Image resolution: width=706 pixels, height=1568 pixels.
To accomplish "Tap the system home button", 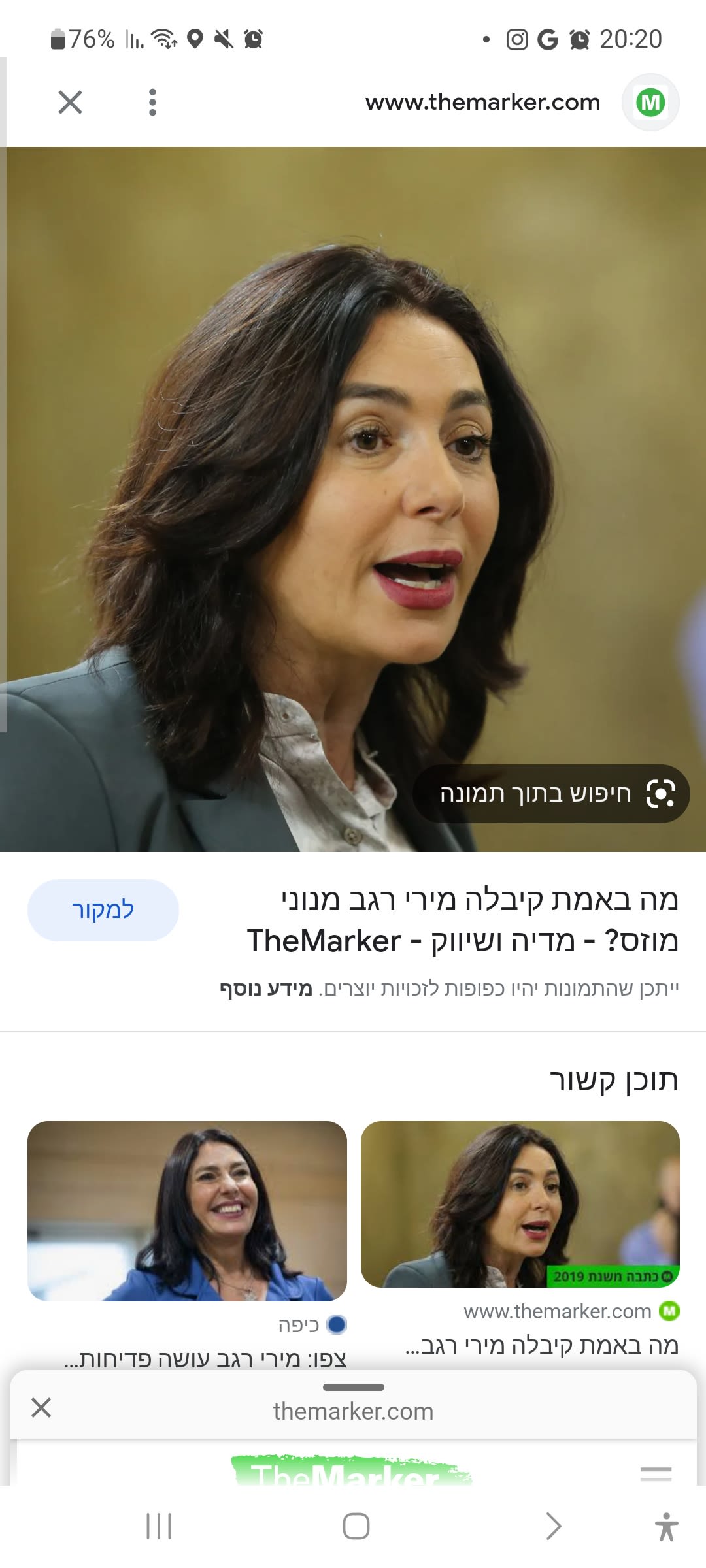I will tap(356, 1526).
